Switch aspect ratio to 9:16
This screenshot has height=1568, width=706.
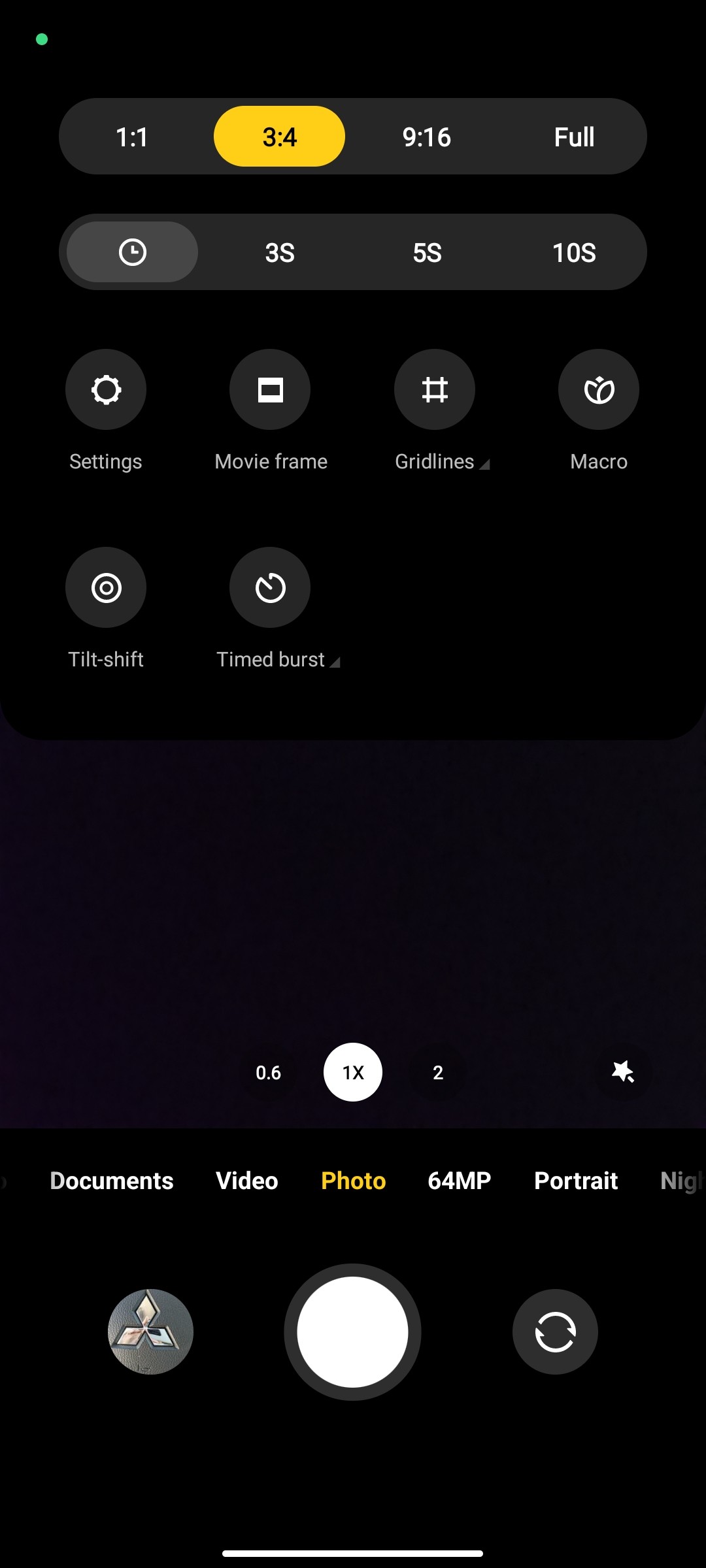pos(426,137)
